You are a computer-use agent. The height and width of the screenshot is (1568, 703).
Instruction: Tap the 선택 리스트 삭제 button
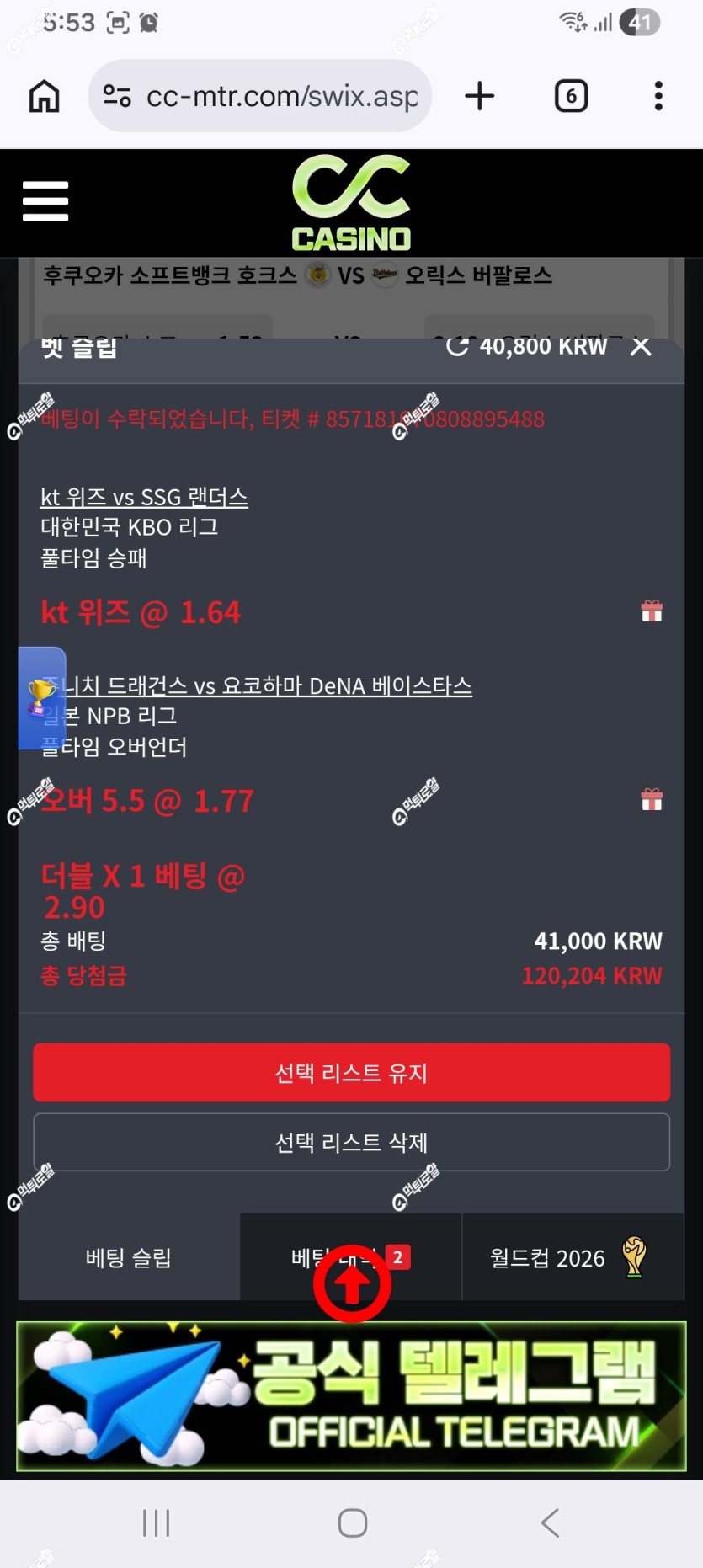[352, 1143]
